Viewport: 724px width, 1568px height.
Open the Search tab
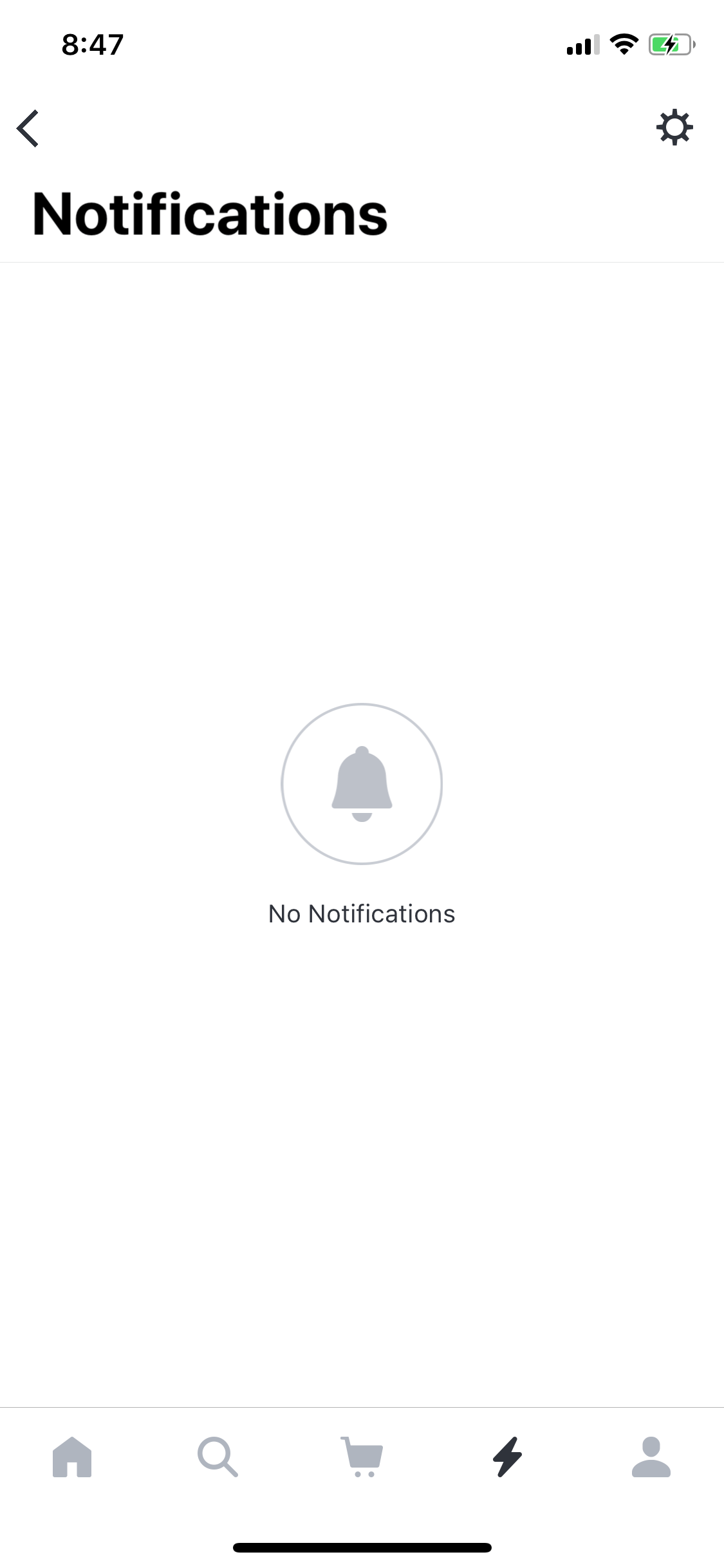(218, 1457)
